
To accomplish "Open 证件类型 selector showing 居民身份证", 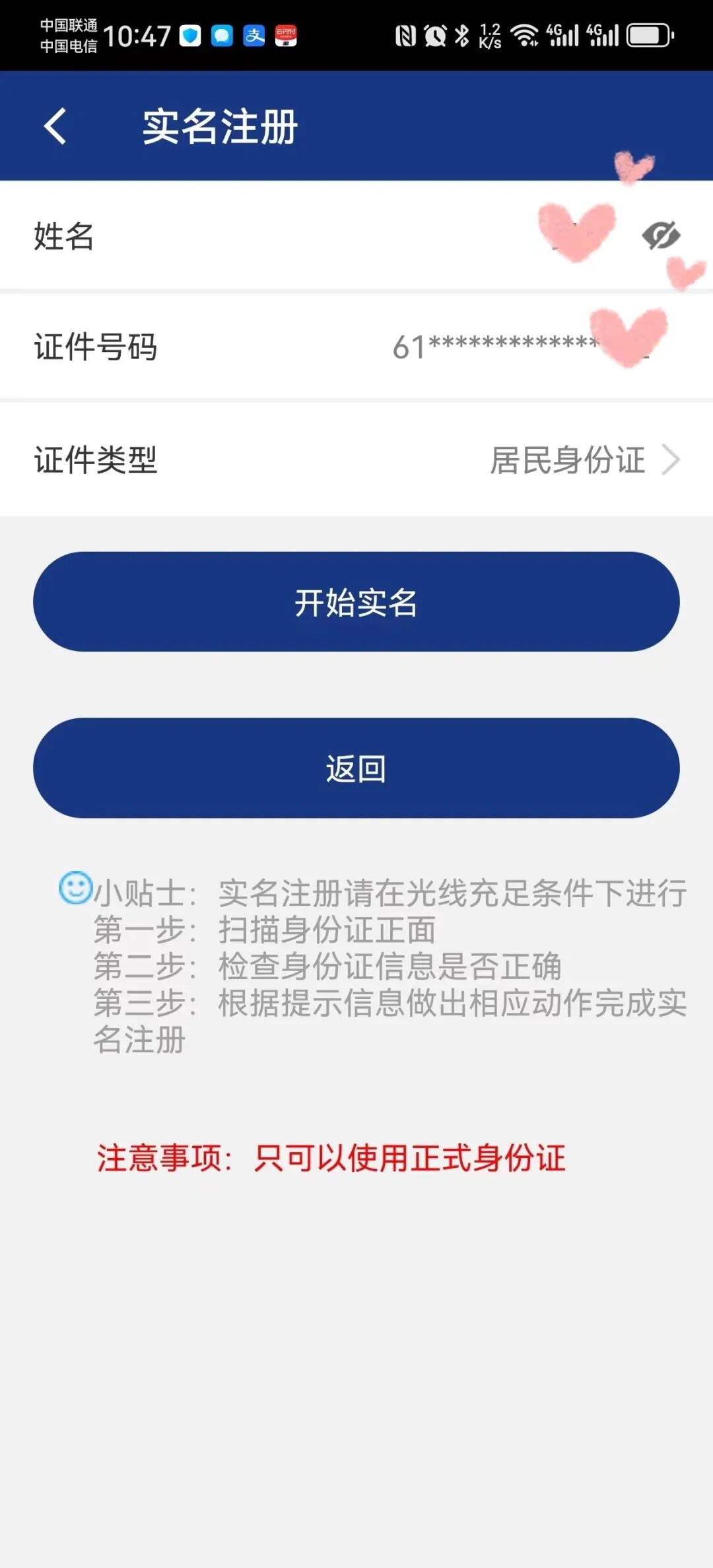I will click(x=584, y=460).
